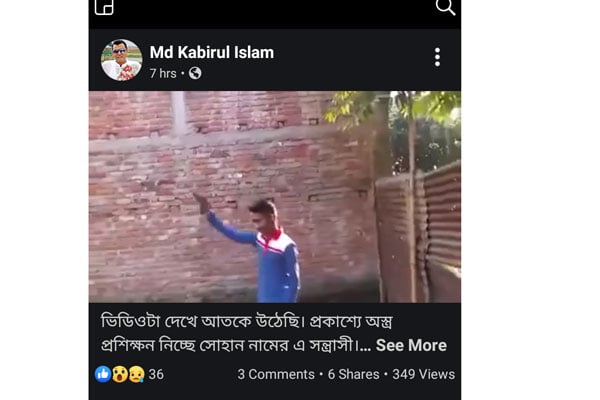View the 6 Shares of this post
This screenshot has height=400, width=600.
click(354, 374)
